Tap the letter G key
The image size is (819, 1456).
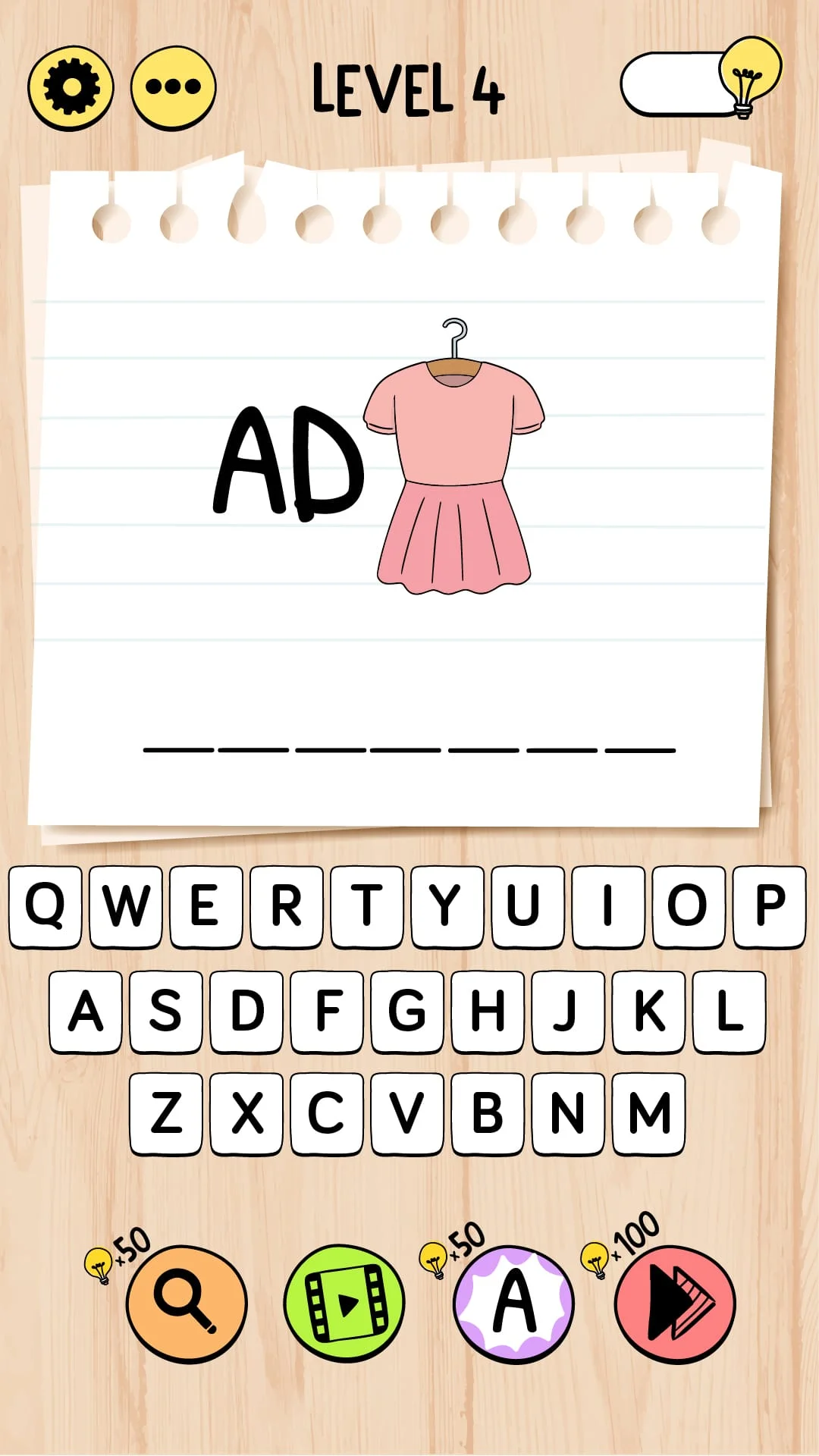pos(407,1012)
